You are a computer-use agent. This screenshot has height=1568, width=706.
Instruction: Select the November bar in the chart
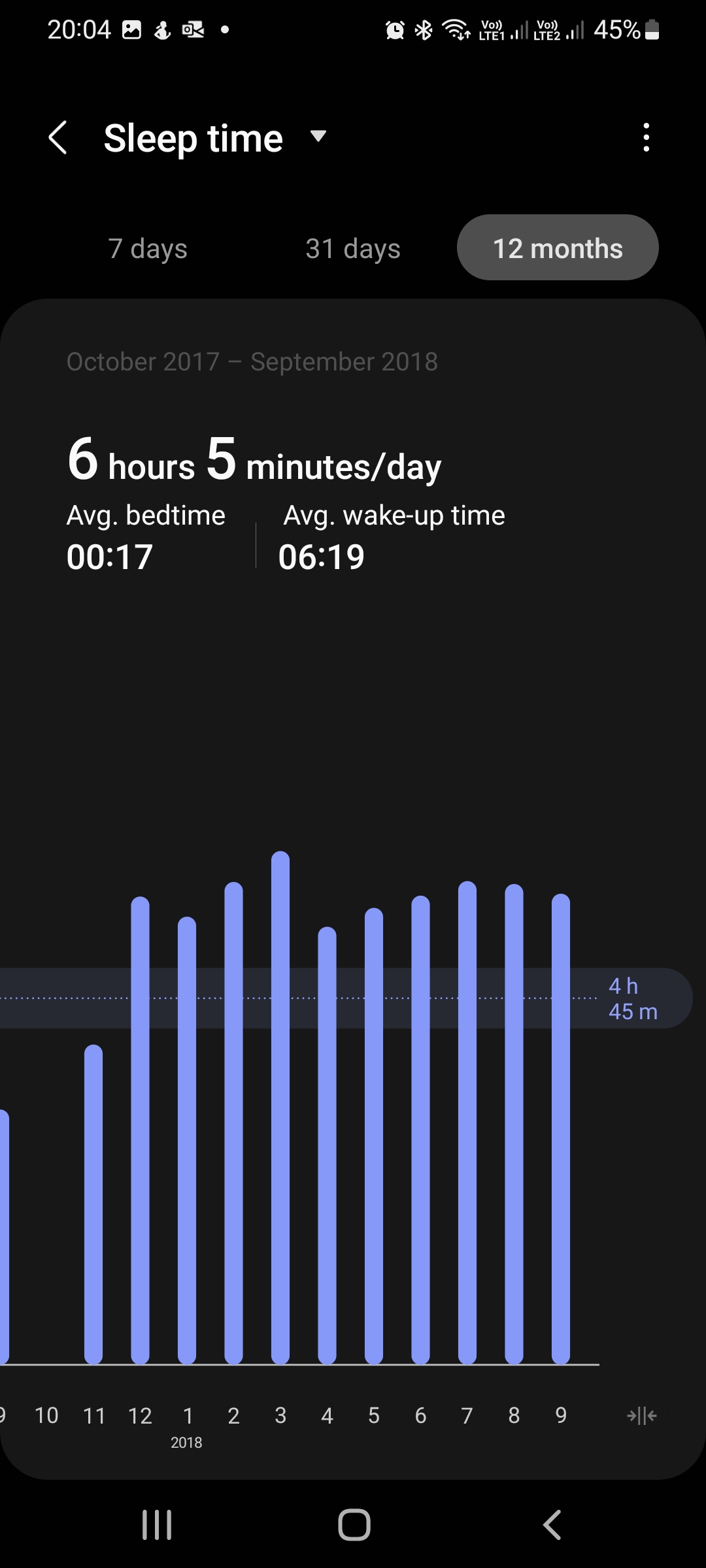pyautogui.click(x=93, y=1202)
